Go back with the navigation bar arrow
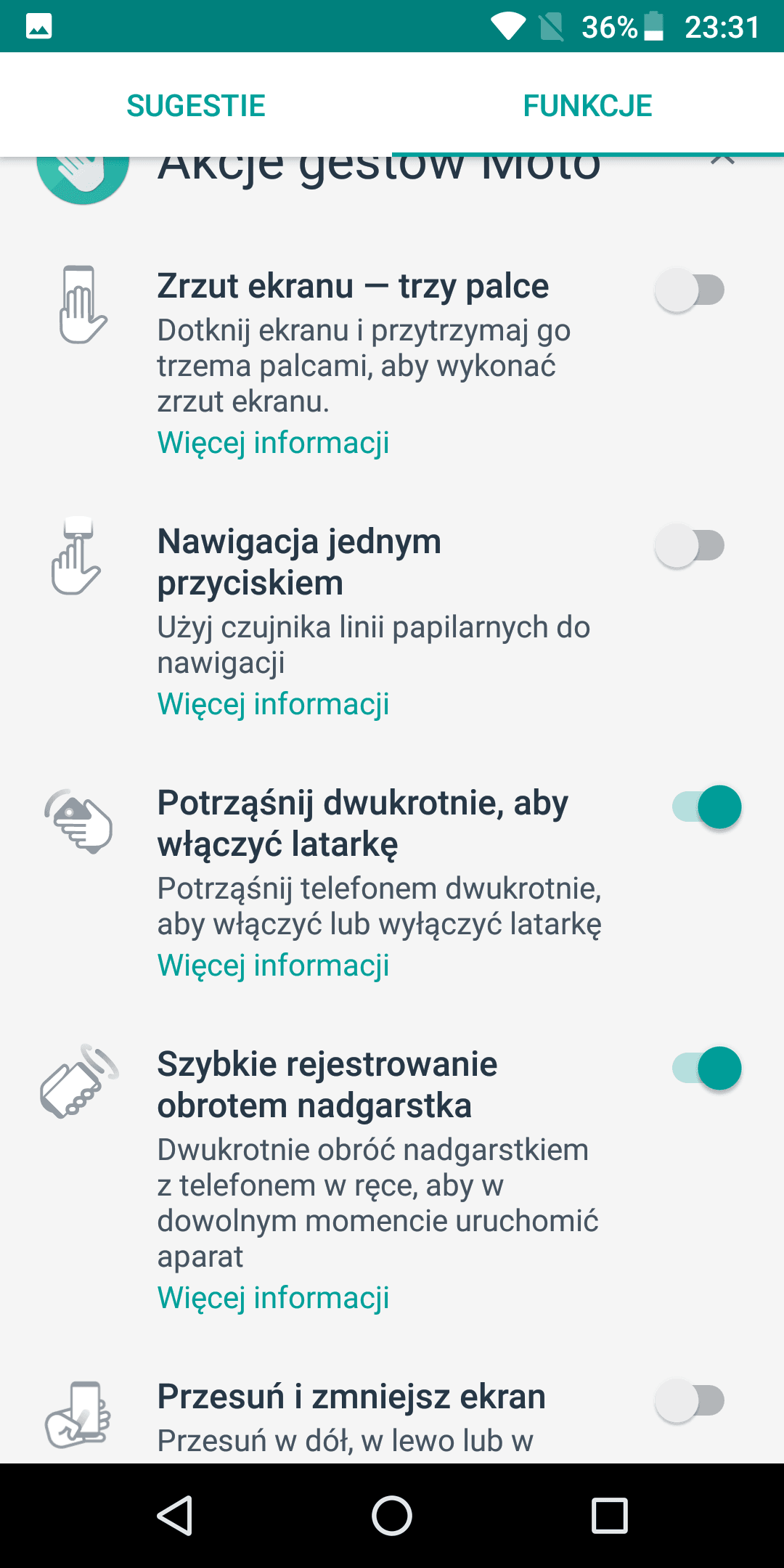784x1568 pixels. click(x=174, y=1516)
